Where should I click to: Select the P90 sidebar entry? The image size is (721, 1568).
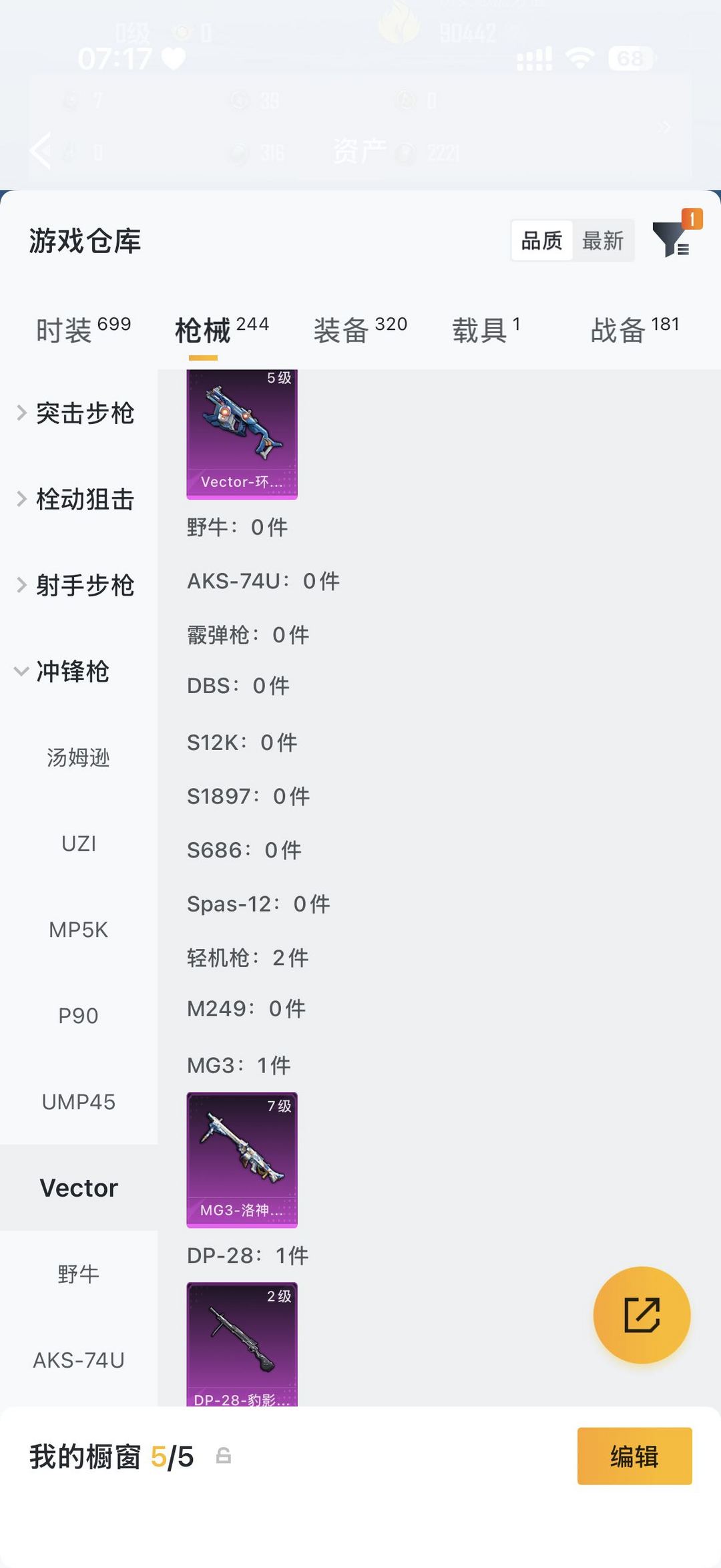[x=78, y=1015]
